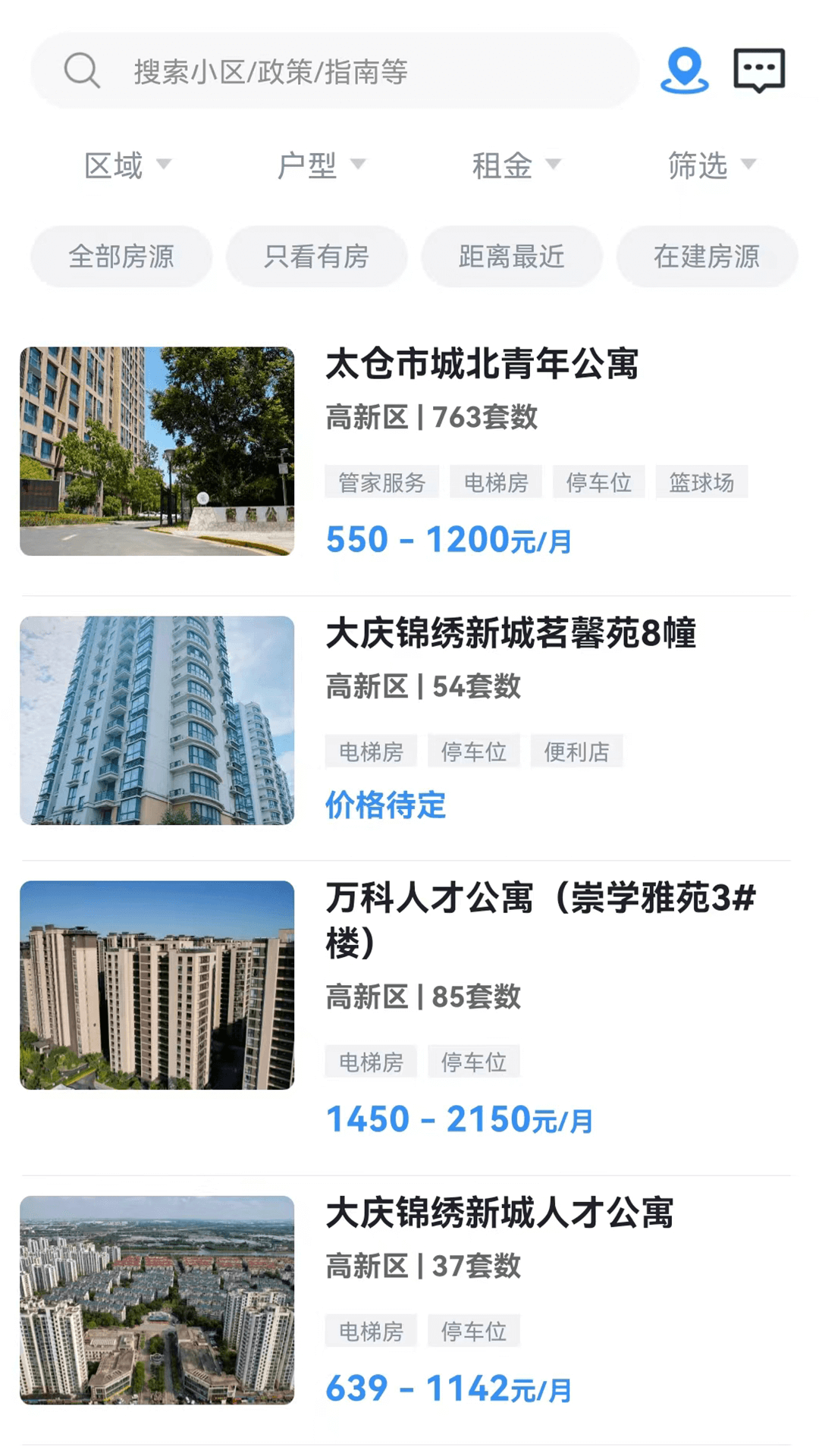Expand the 区域 dropdown filter
Image resolution: width=819 pixels, height=1456 pixels.
pyautogui.click(x=127, y=165)
